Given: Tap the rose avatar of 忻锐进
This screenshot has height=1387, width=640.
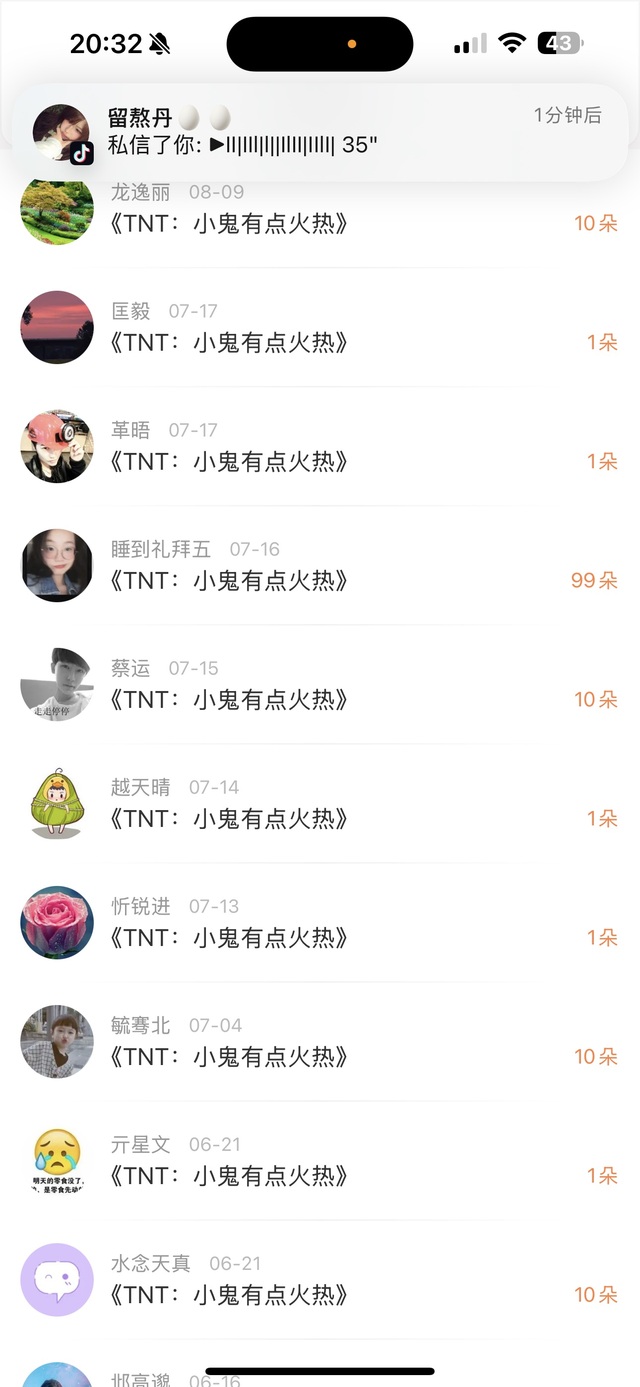Looking at the screenshot, I should [57, 923].
